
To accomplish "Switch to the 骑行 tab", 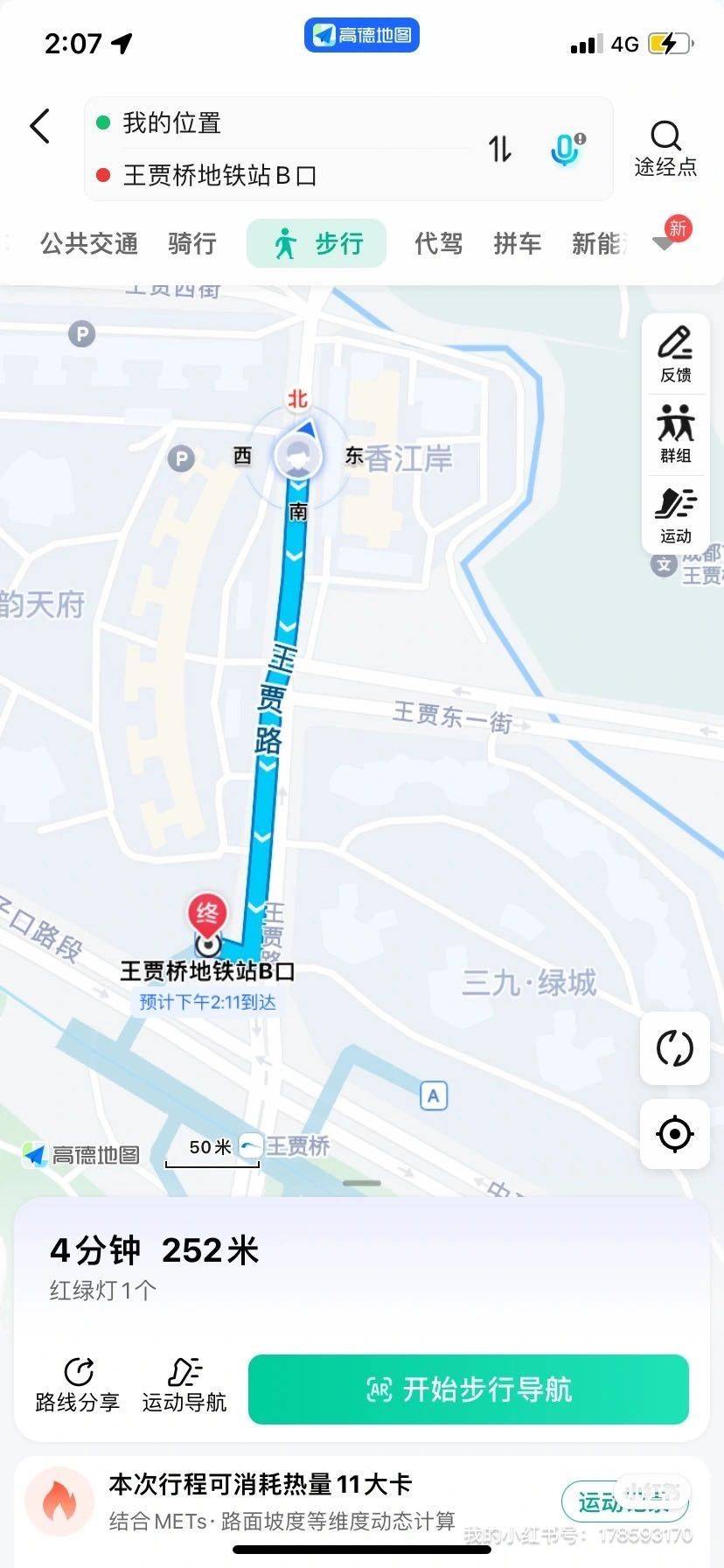I will pyautogui.click(x=191, y=243).
